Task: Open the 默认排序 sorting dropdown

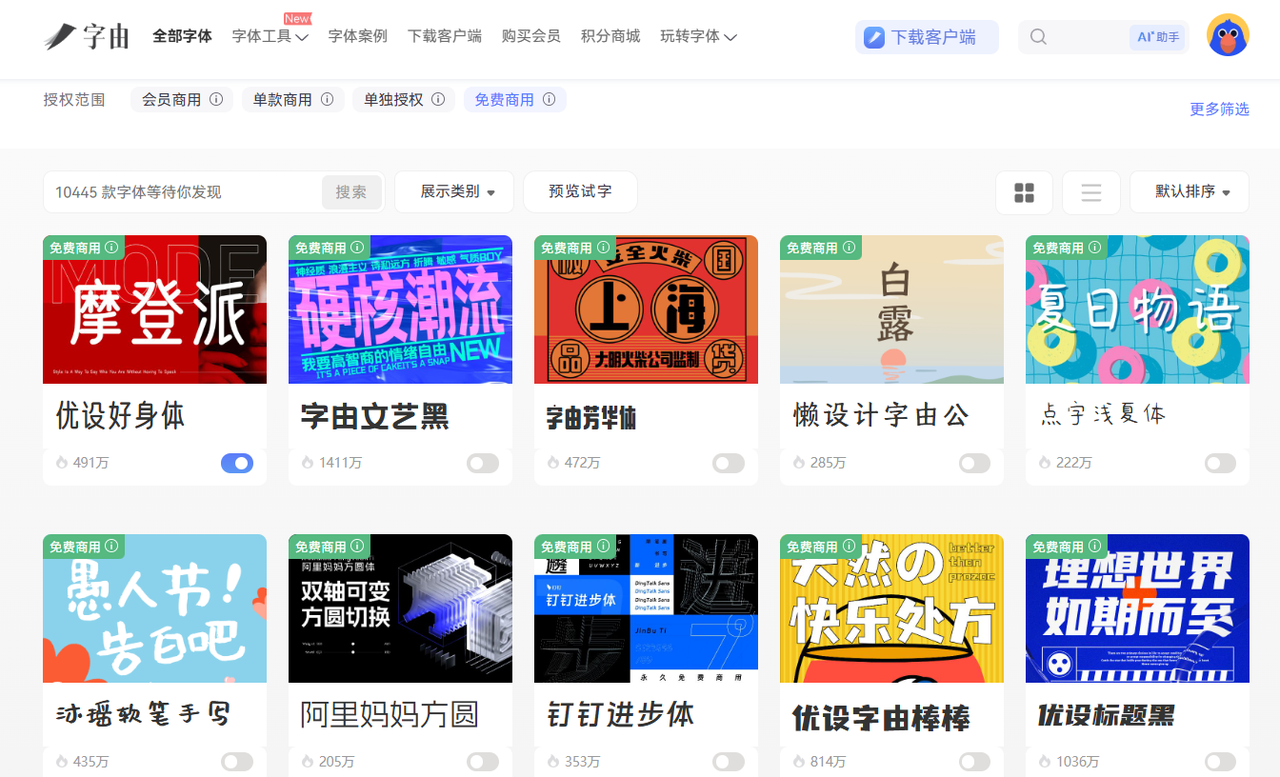Action: tap(1190, 192)
